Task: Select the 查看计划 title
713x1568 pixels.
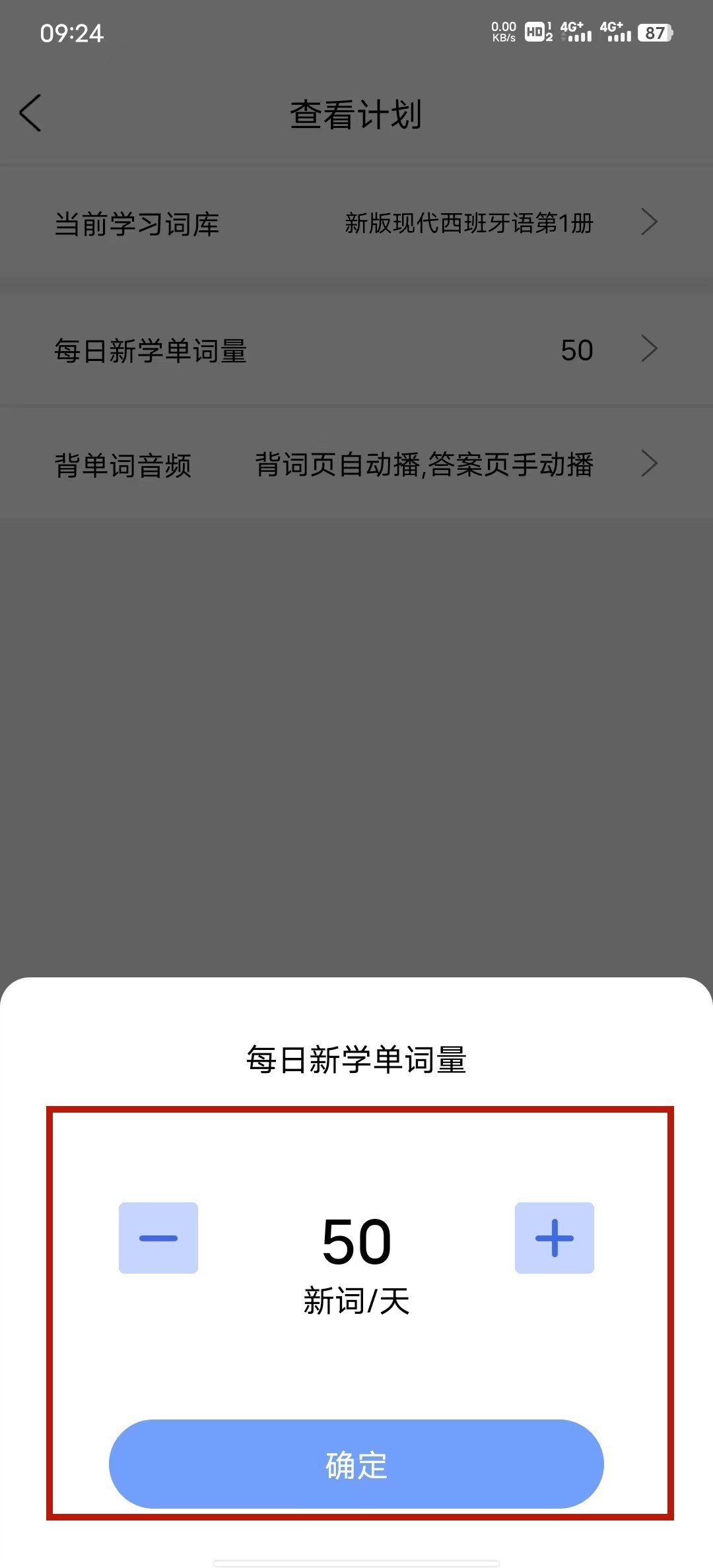Action: [356, 114]
